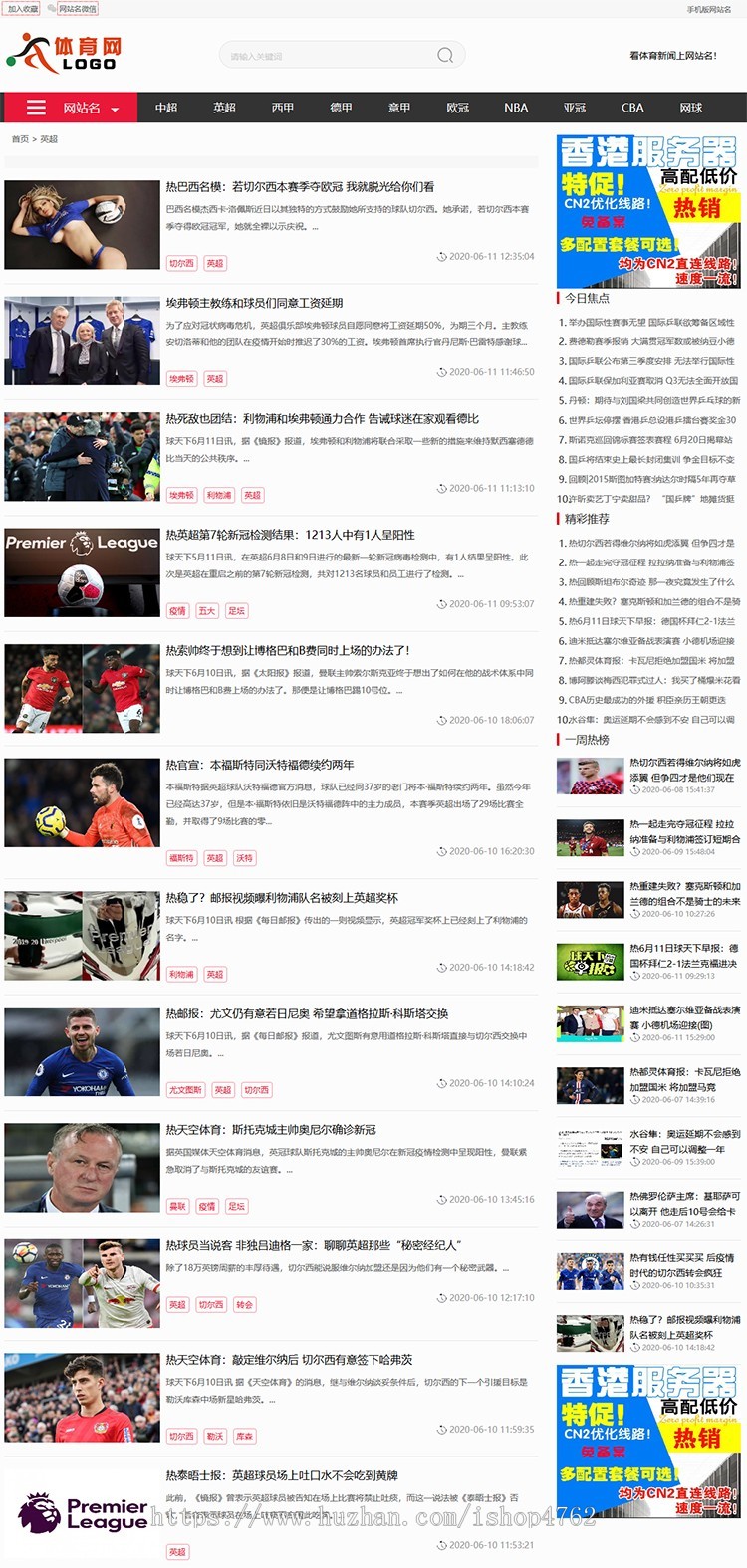Open the 手机版网站名 link
The width and height of the screenshot is (747, 1568).
708,10
